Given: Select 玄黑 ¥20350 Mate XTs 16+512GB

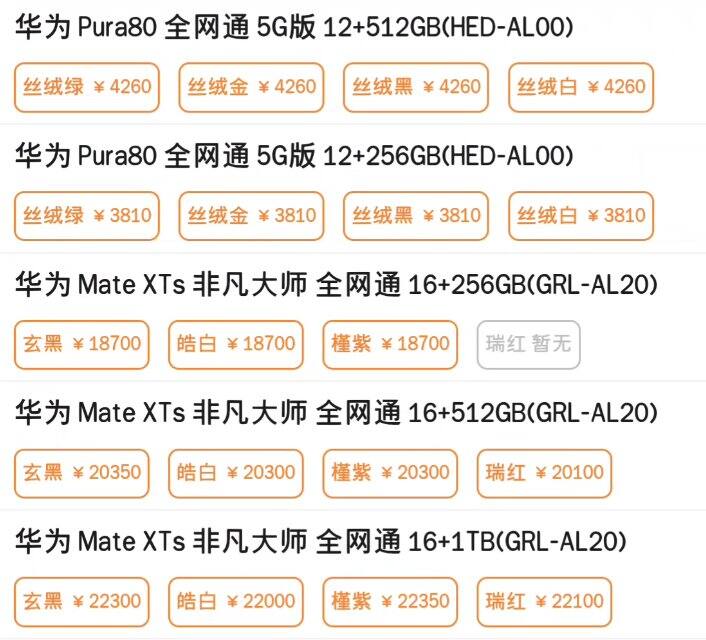Looking at the screenshot, I should (x=81, y=473).
